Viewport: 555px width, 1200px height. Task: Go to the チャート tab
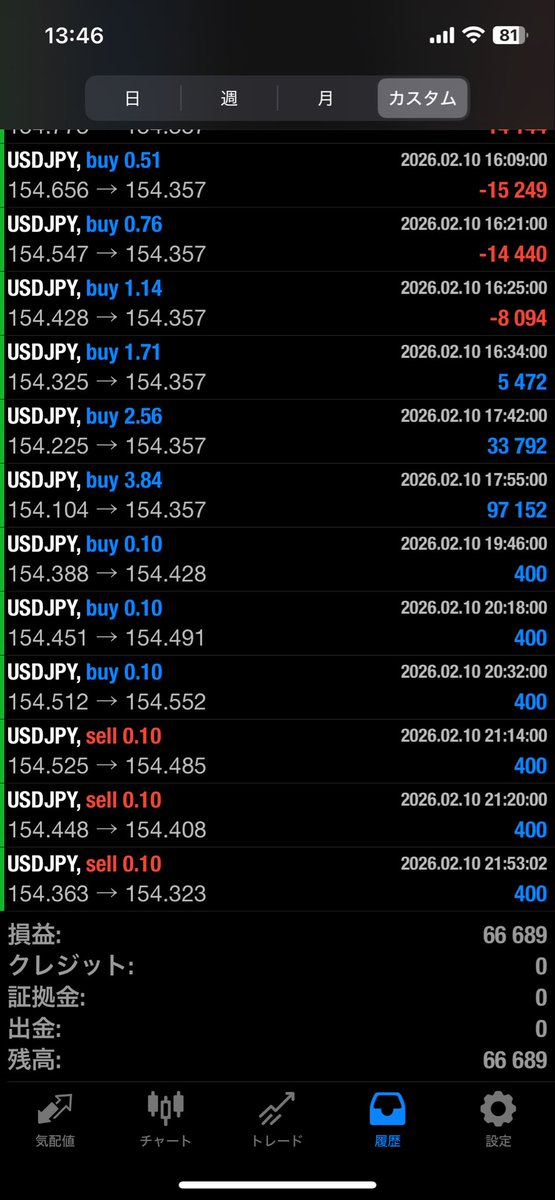[x=166, y=1119]
